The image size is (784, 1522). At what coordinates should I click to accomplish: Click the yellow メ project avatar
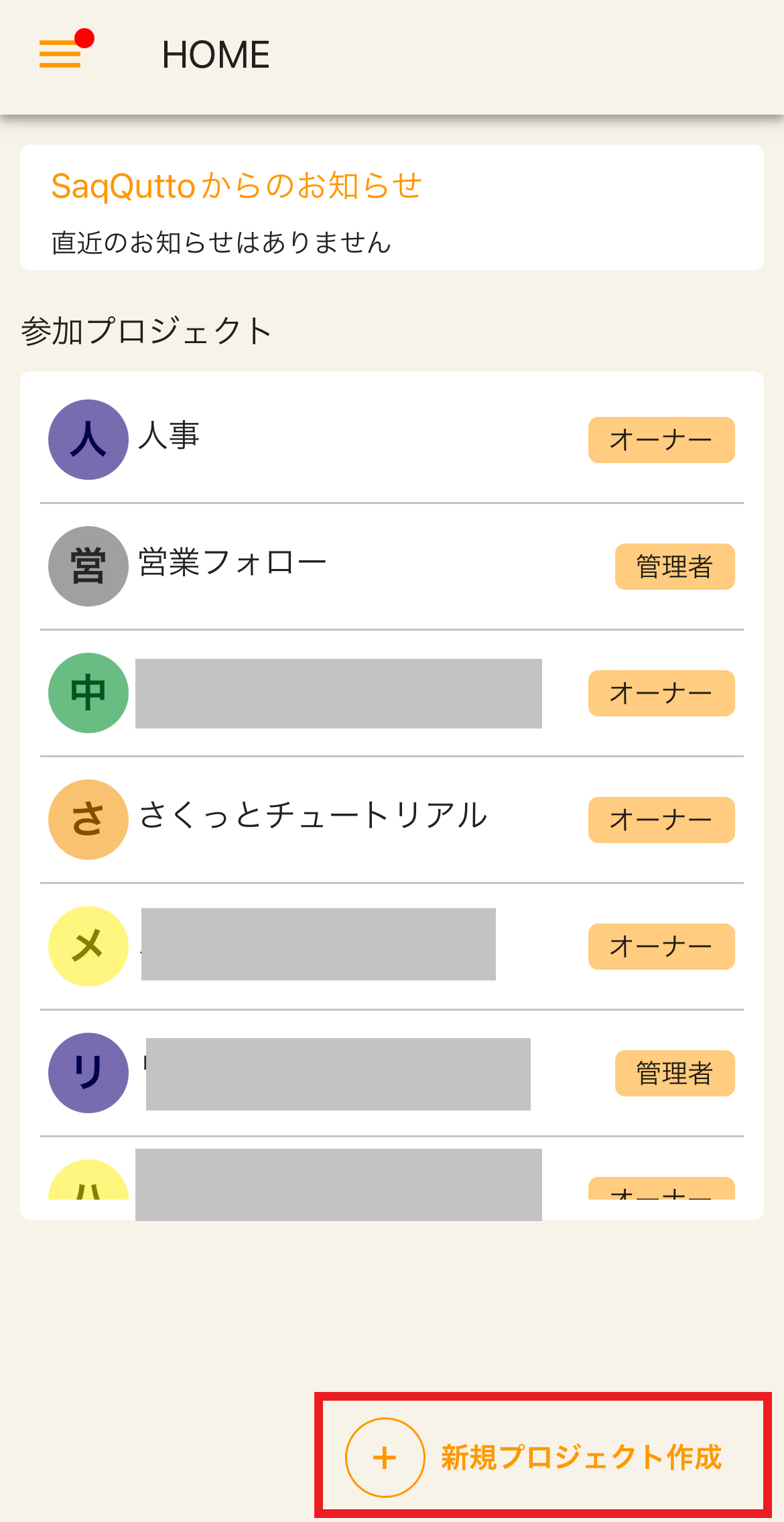88,946
